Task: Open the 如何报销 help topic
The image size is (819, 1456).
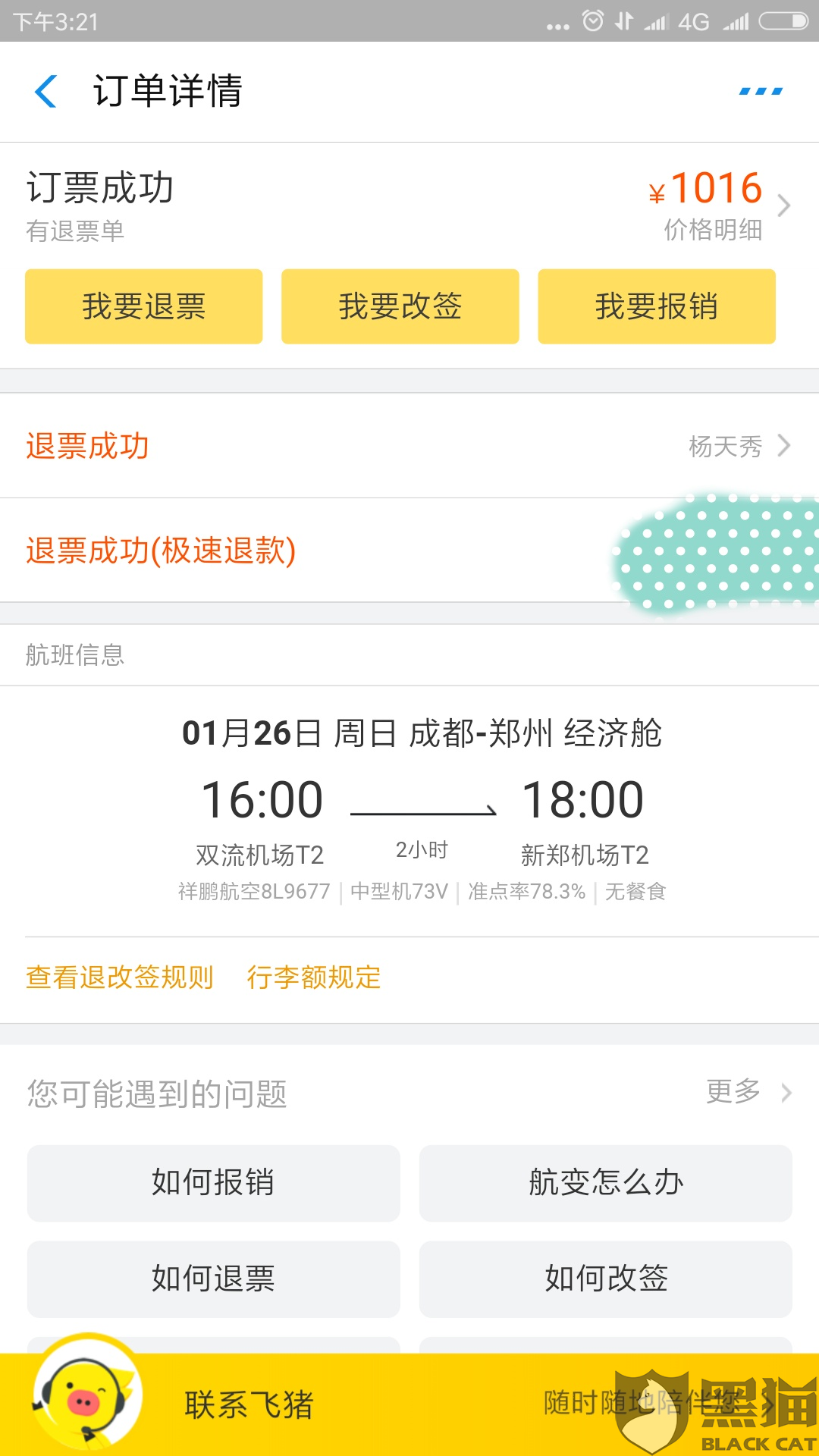Action: (214, 1183)
